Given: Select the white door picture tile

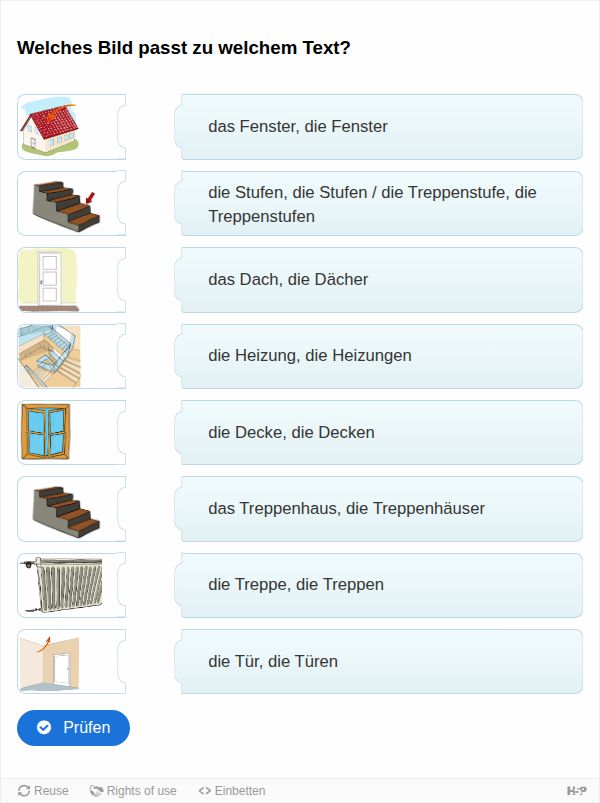Looking at the screenshot, I should [50, 280].
